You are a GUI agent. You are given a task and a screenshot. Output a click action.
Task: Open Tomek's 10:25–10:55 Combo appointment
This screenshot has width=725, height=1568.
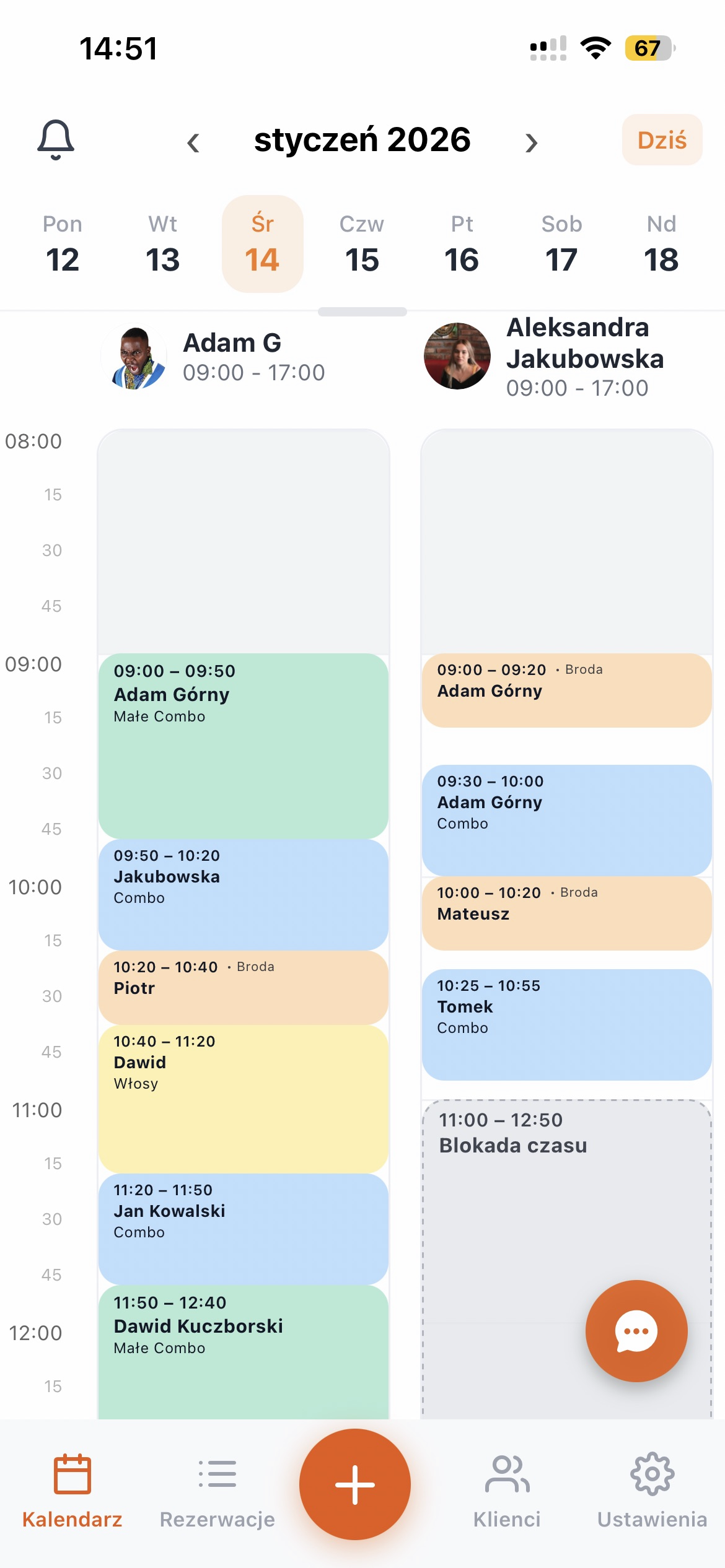566,1024
